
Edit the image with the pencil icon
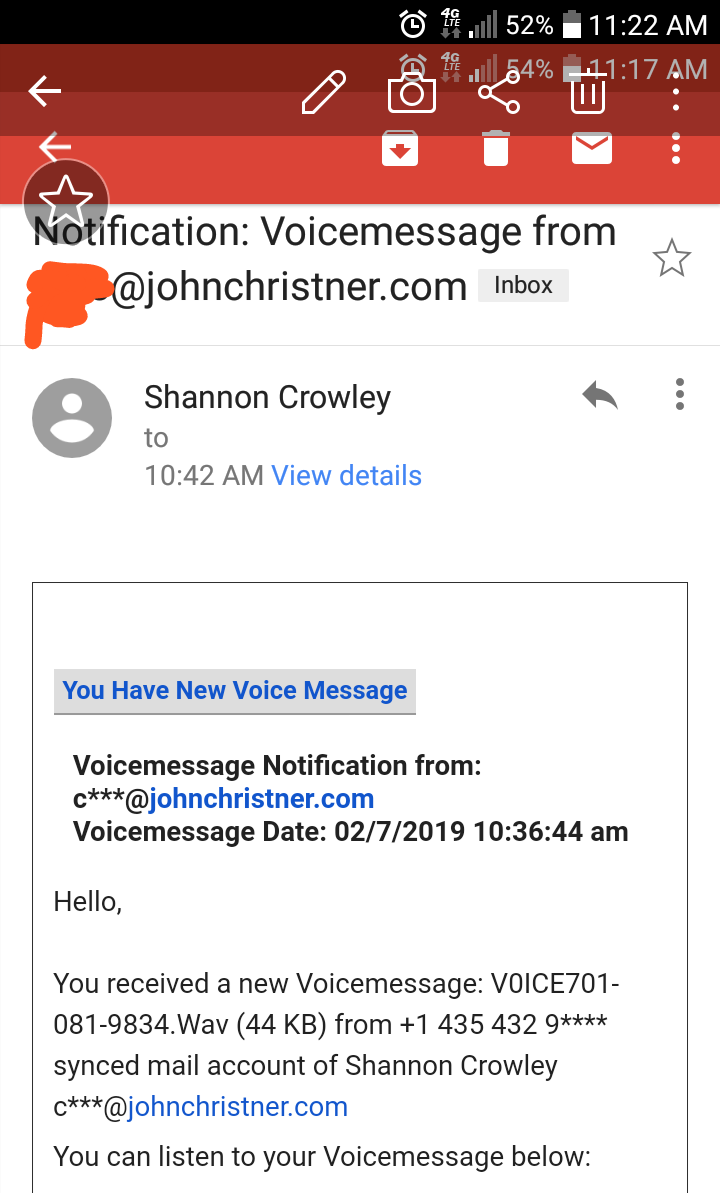324,92
